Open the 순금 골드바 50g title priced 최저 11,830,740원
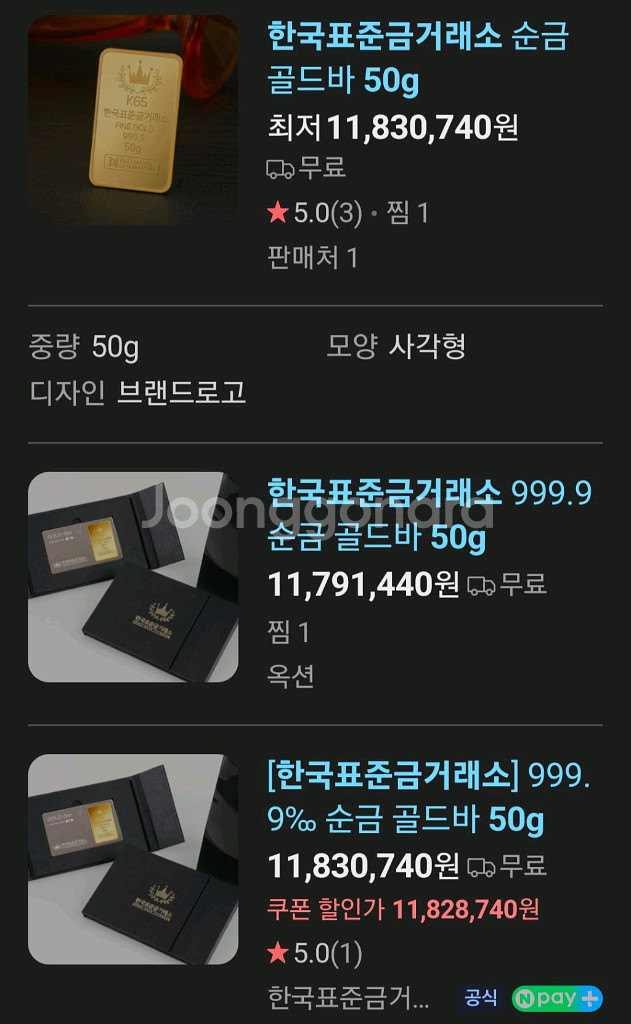The height and width of the screenshot is (1024, 631). pyautogui.click(x=417, y=58)
